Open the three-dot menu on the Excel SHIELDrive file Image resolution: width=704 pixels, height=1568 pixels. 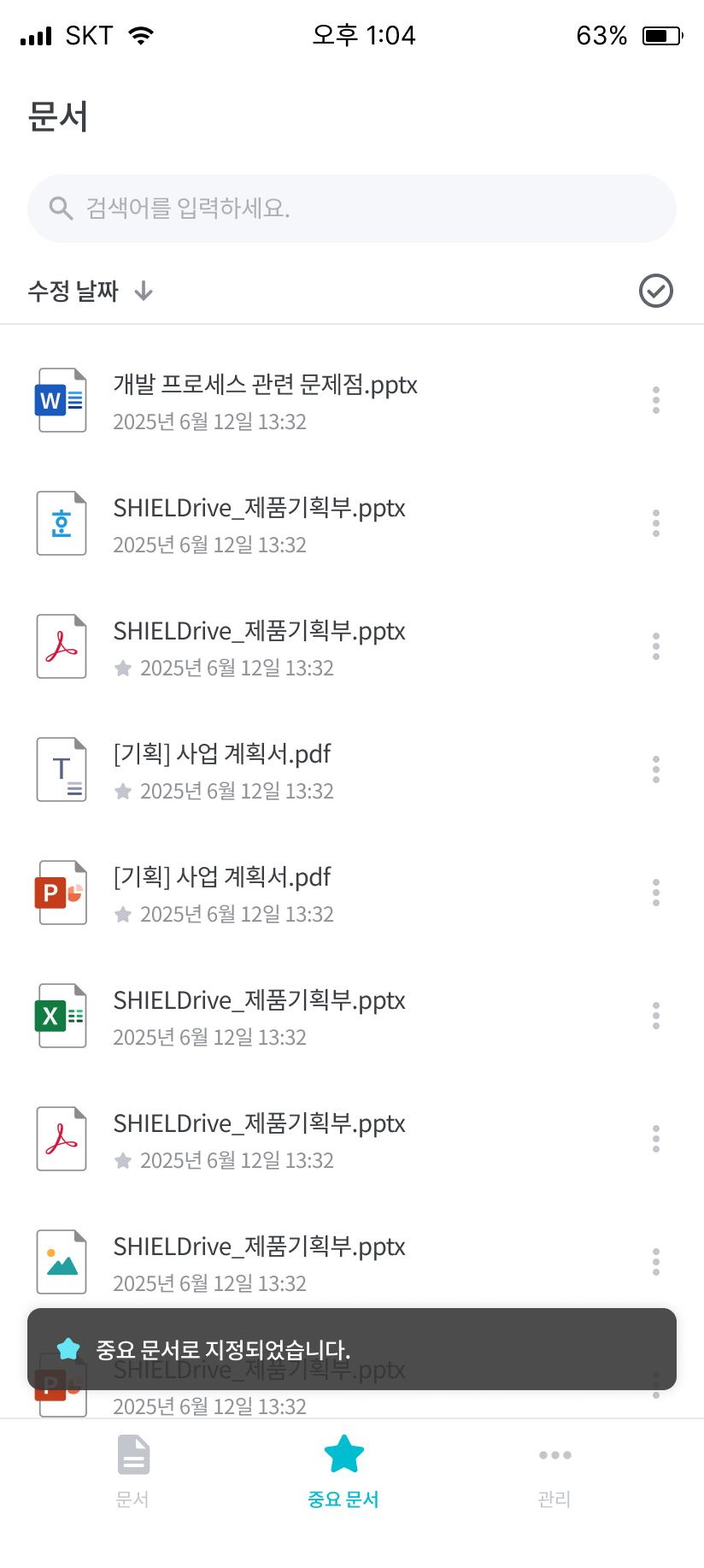click(x=655, y=1015)
